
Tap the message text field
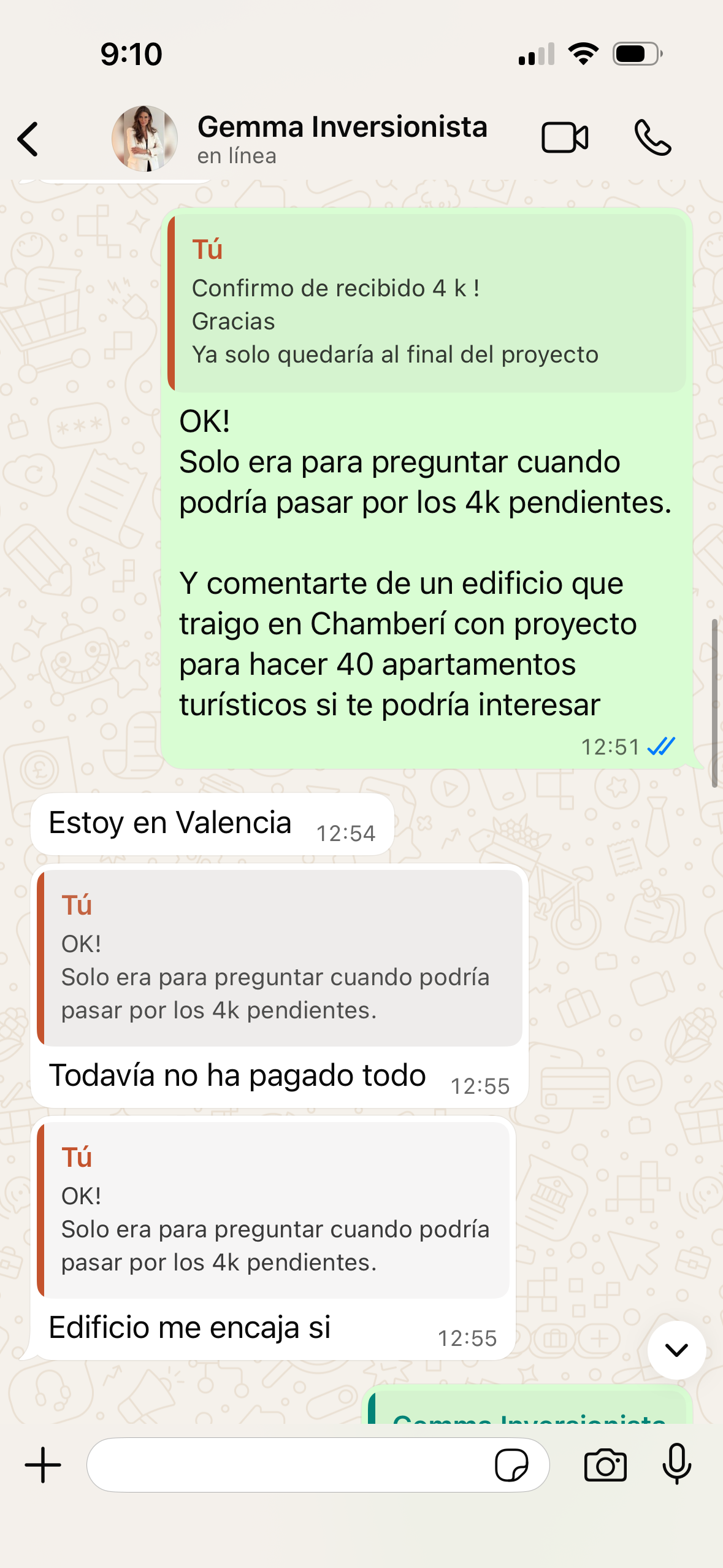click(x=288, y=1465)
